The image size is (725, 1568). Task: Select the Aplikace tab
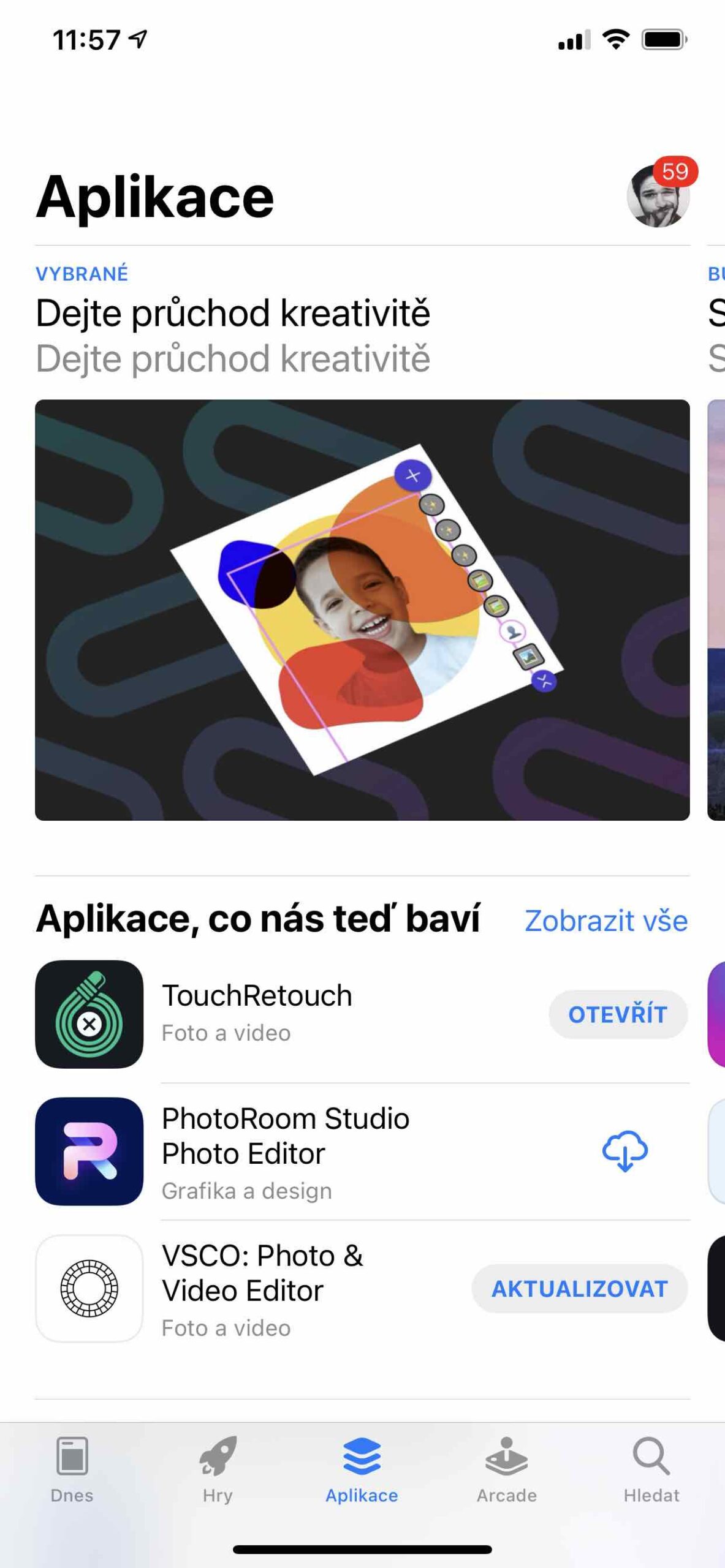362,1470
